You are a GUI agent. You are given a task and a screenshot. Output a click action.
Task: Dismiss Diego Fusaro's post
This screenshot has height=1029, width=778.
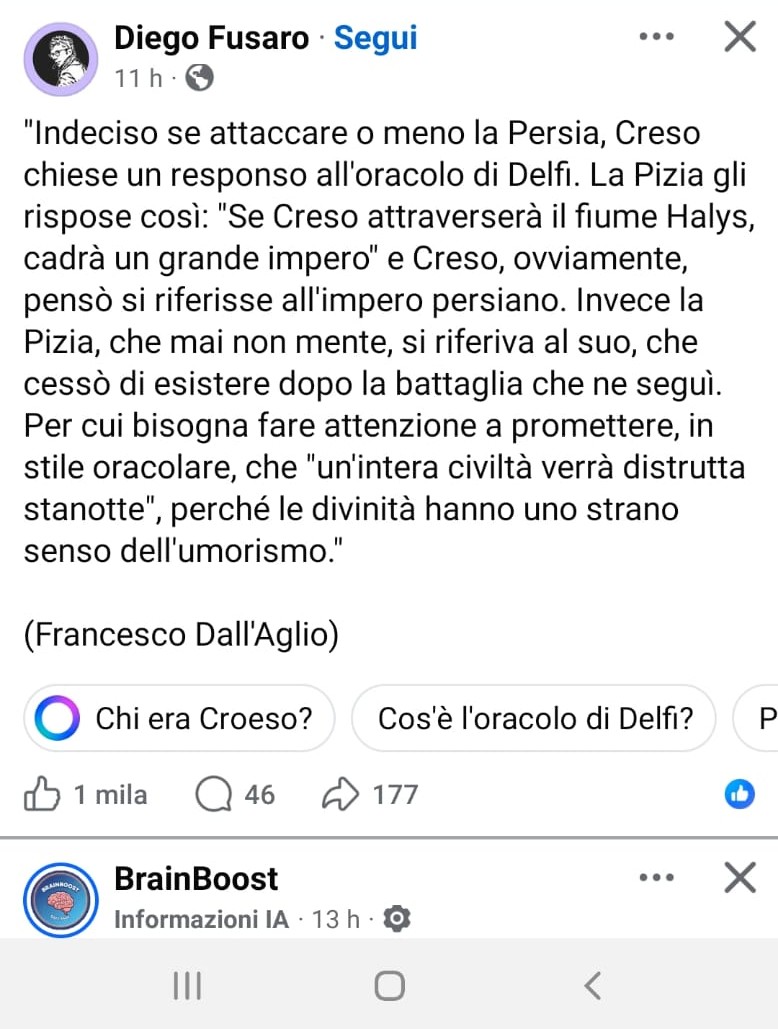pos(739,37)
